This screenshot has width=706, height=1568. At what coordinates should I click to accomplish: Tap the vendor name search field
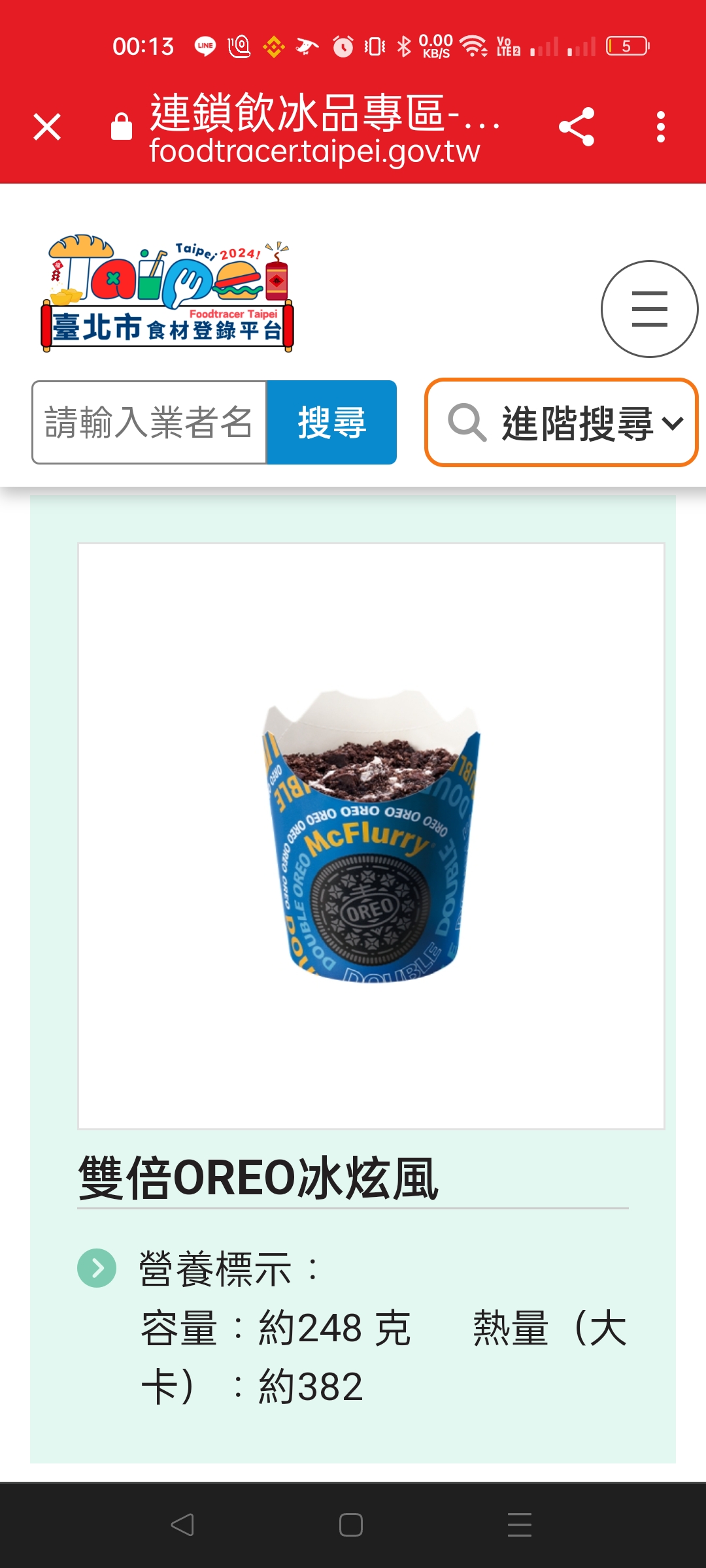(x=149, y=423)
